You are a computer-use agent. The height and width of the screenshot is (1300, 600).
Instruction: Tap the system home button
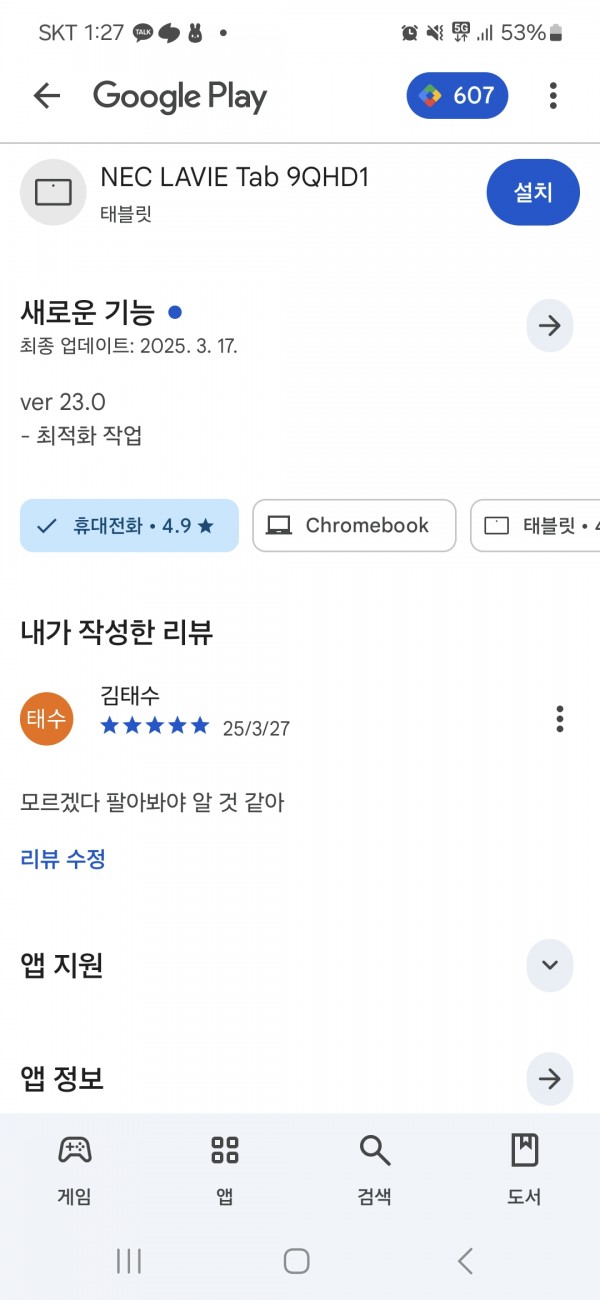296,1261
